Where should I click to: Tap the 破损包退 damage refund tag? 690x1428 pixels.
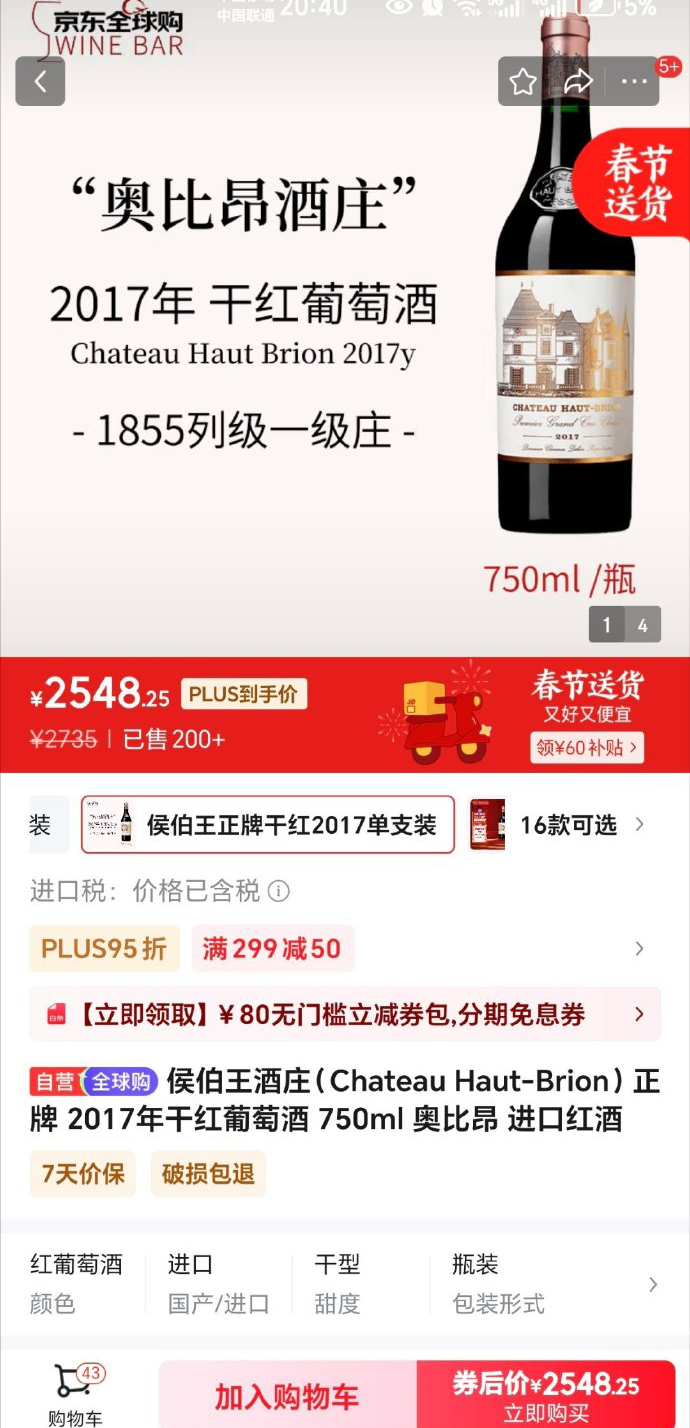pos(208,1173)
